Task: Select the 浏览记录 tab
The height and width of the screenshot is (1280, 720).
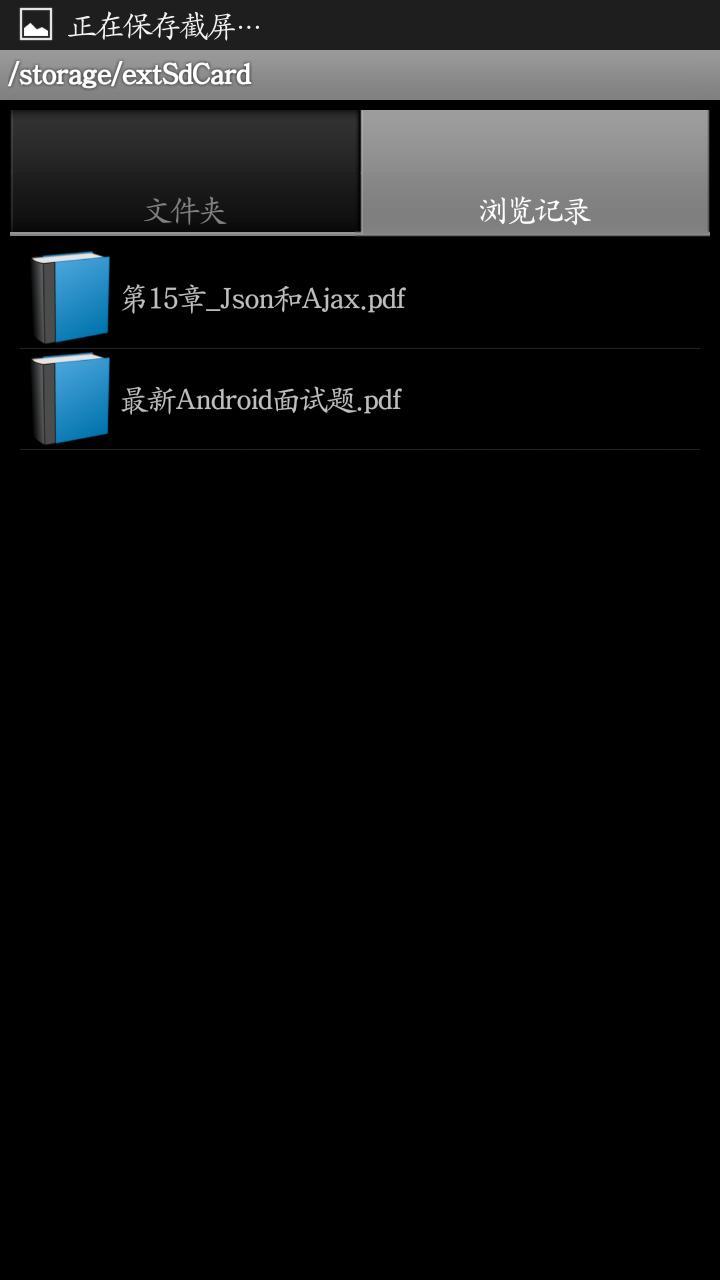Action: [535, 172]
